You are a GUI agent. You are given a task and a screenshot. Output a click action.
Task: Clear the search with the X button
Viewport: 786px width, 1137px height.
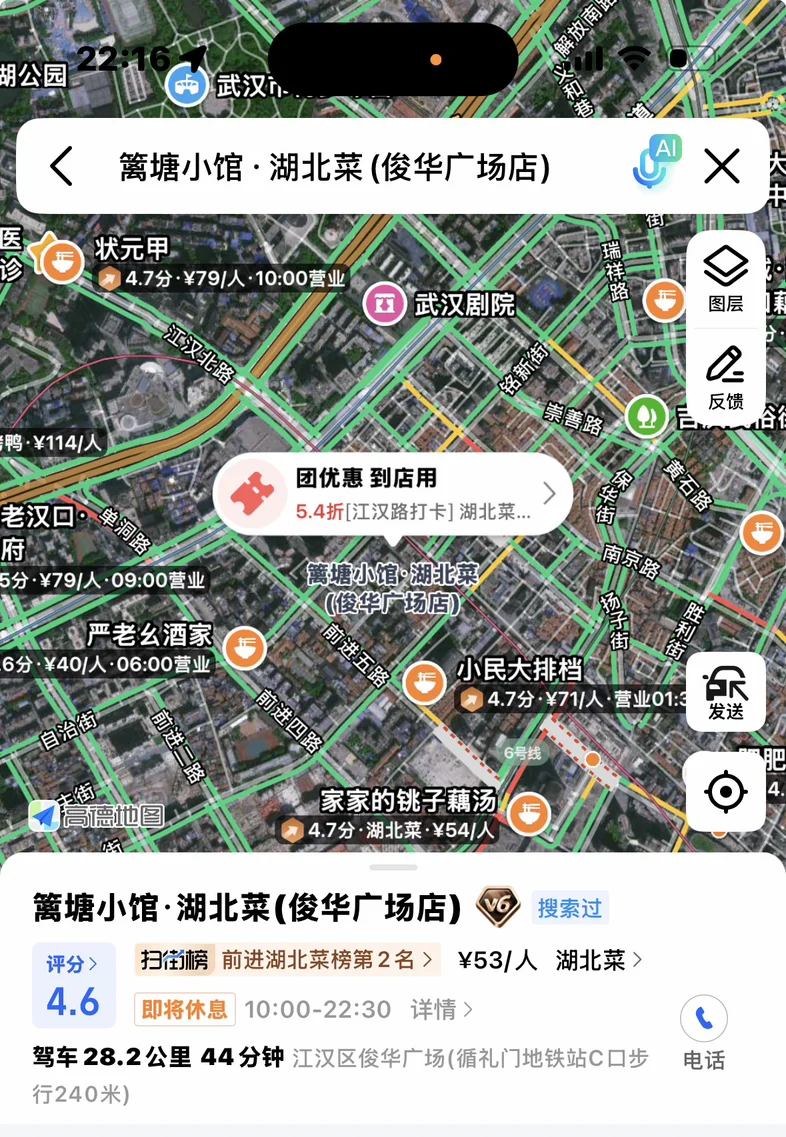722,167
